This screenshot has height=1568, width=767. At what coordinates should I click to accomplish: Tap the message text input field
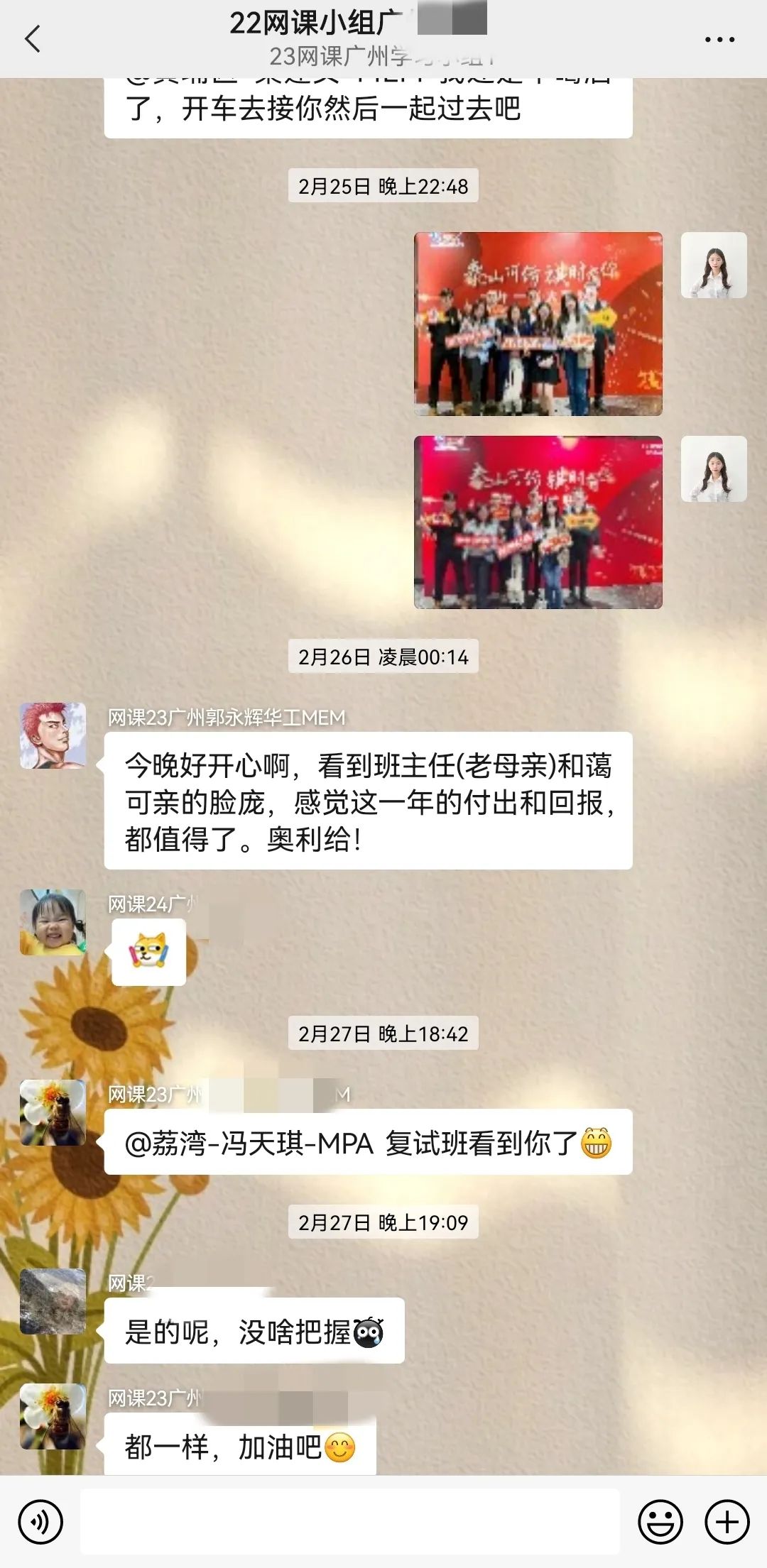point(349,1522)
